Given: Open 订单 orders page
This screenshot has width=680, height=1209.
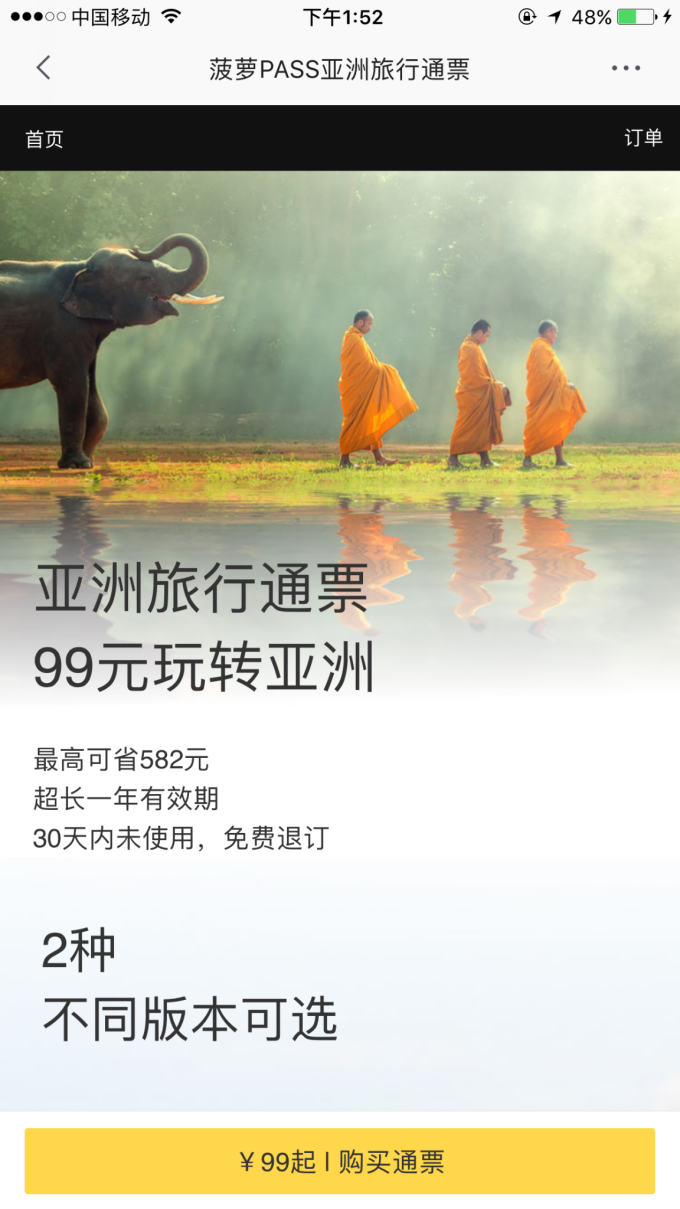Looking at the screenshot, I should (x=643, y=138).
